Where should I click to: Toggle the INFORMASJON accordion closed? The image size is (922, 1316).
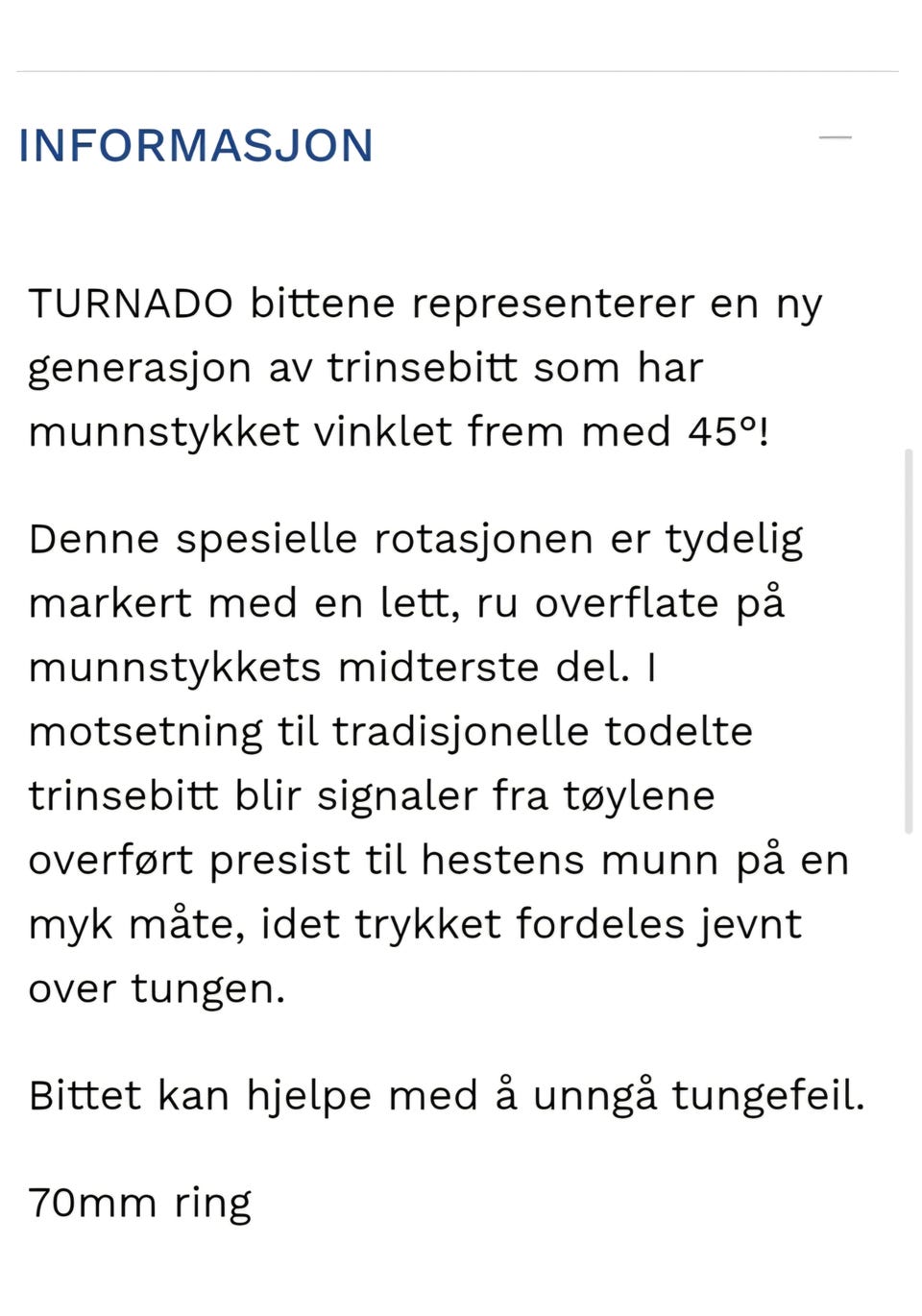click(x=837, y=138)
